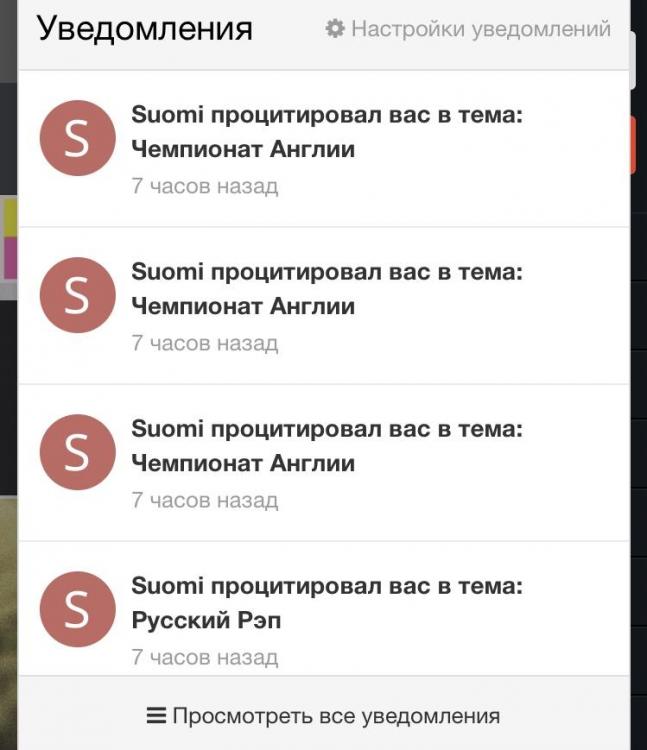The image size is (647, 750).
Task: Open notification settings (Настройки уведомлений)
Action: pyautogui.click(x=469, y=29)
